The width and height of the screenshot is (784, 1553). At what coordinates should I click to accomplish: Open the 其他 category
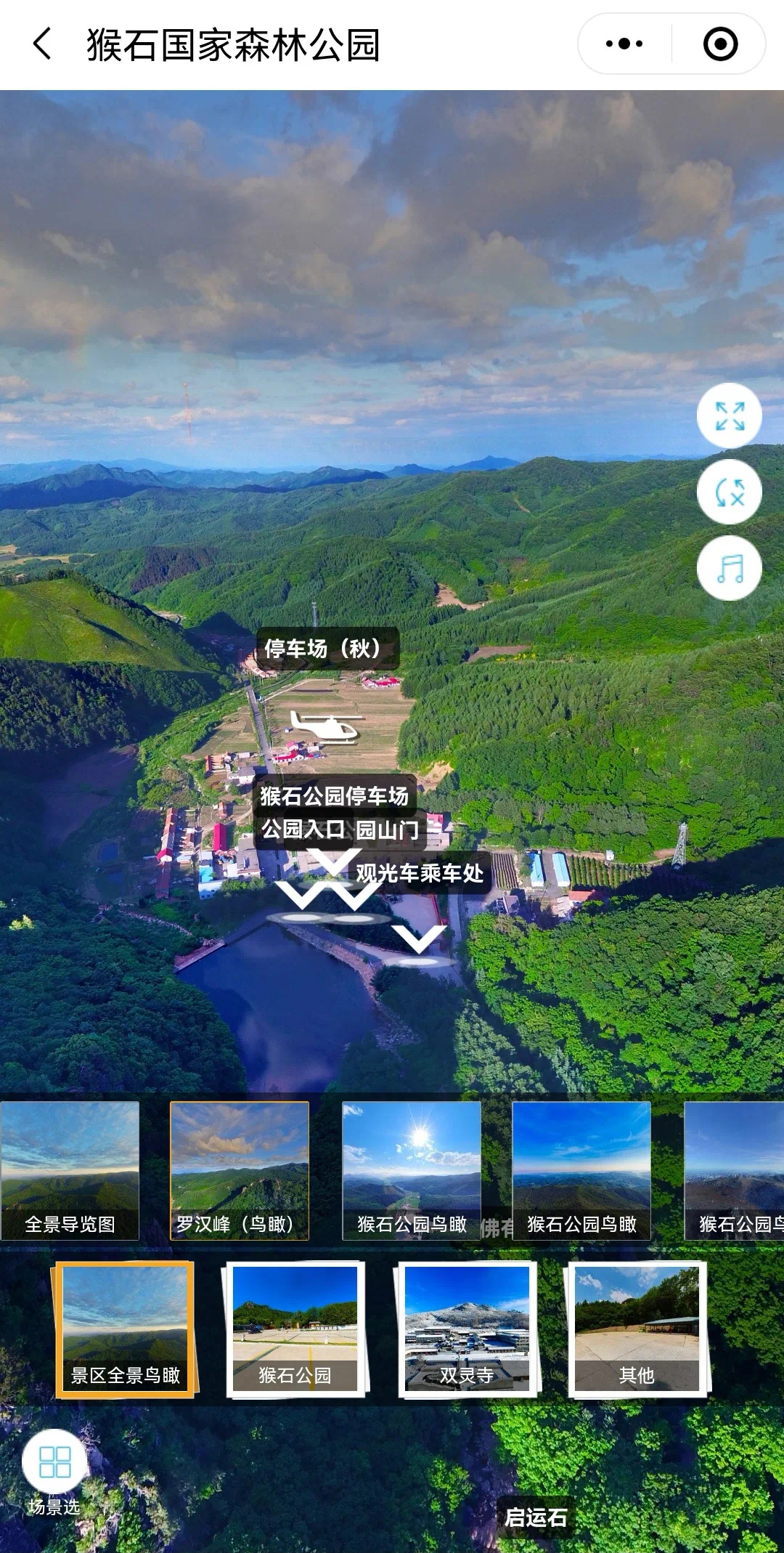pyautogui.click(x=637, y=1329)
